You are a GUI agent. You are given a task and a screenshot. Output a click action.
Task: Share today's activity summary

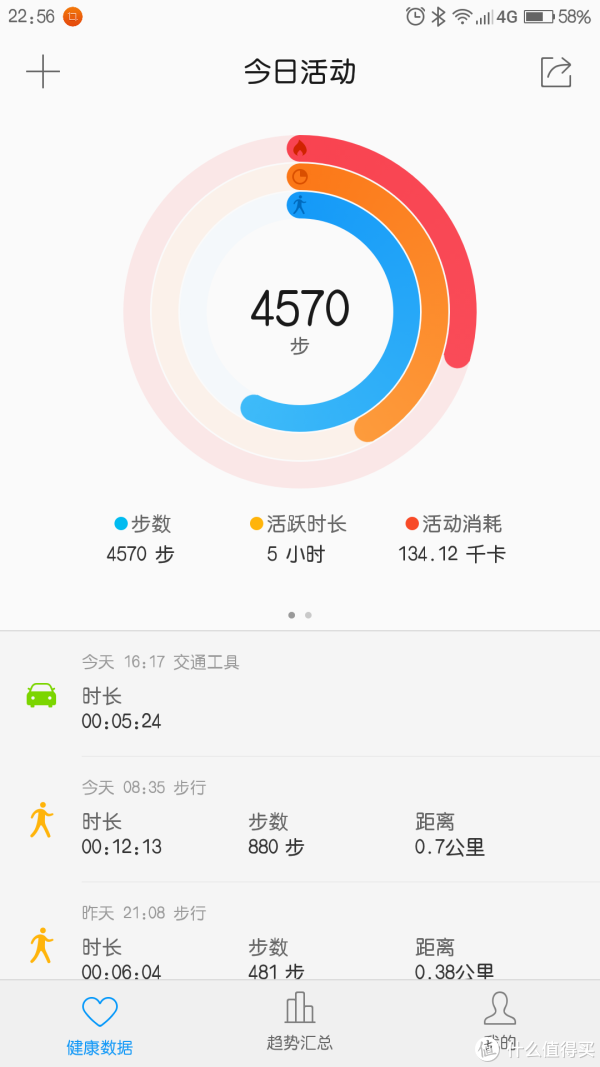(556, 71)
